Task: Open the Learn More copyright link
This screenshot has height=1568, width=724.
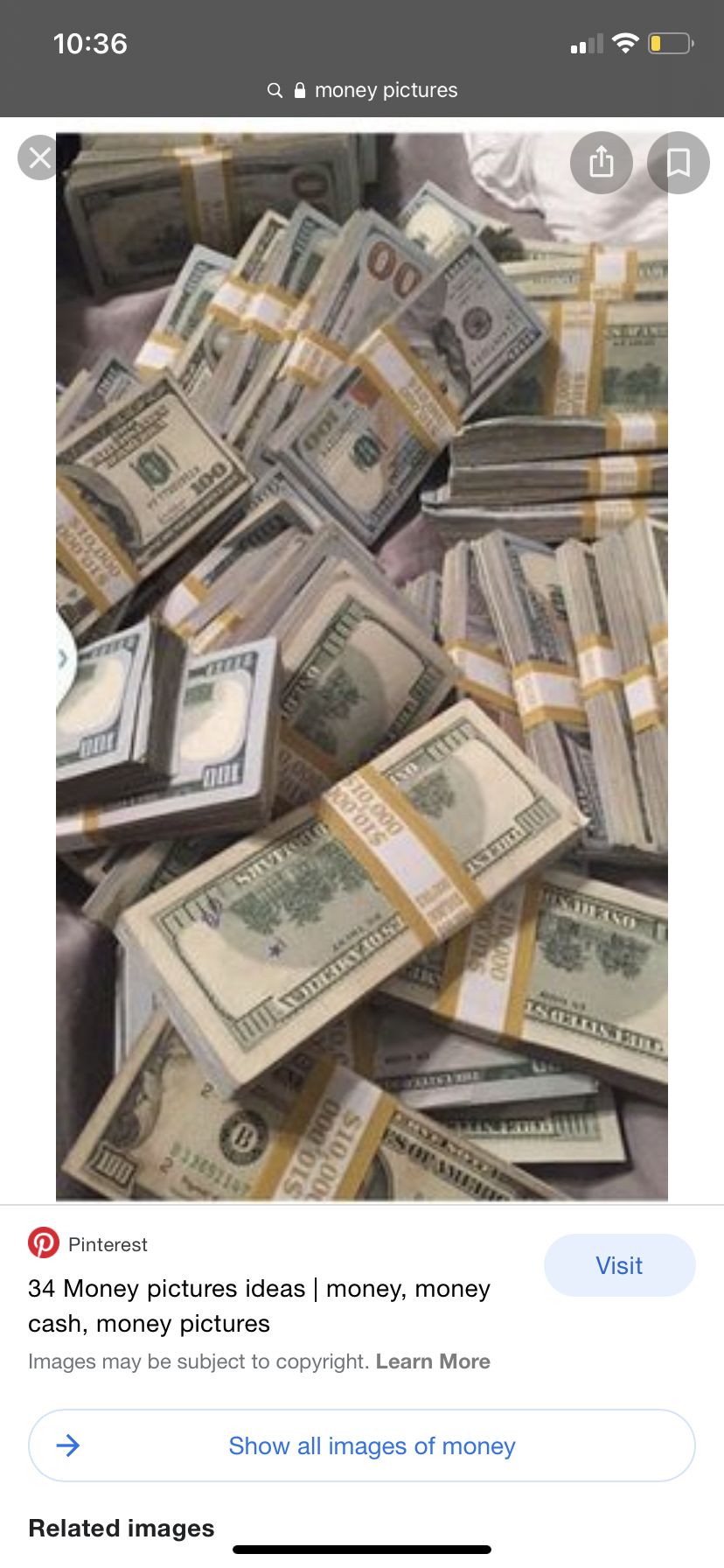Action: point(433,1361)
